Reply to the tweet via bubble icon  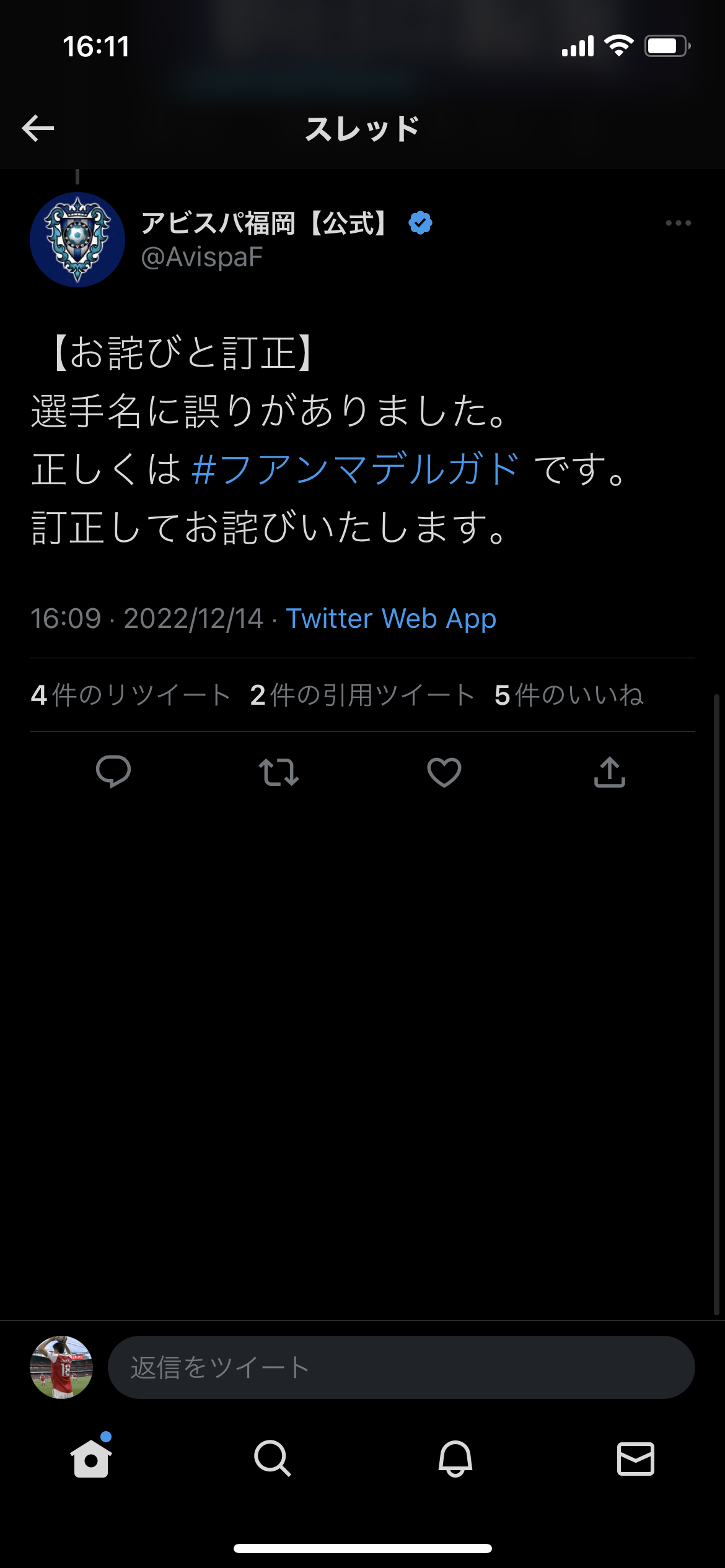pyautogui.click(x=113, y=772)
